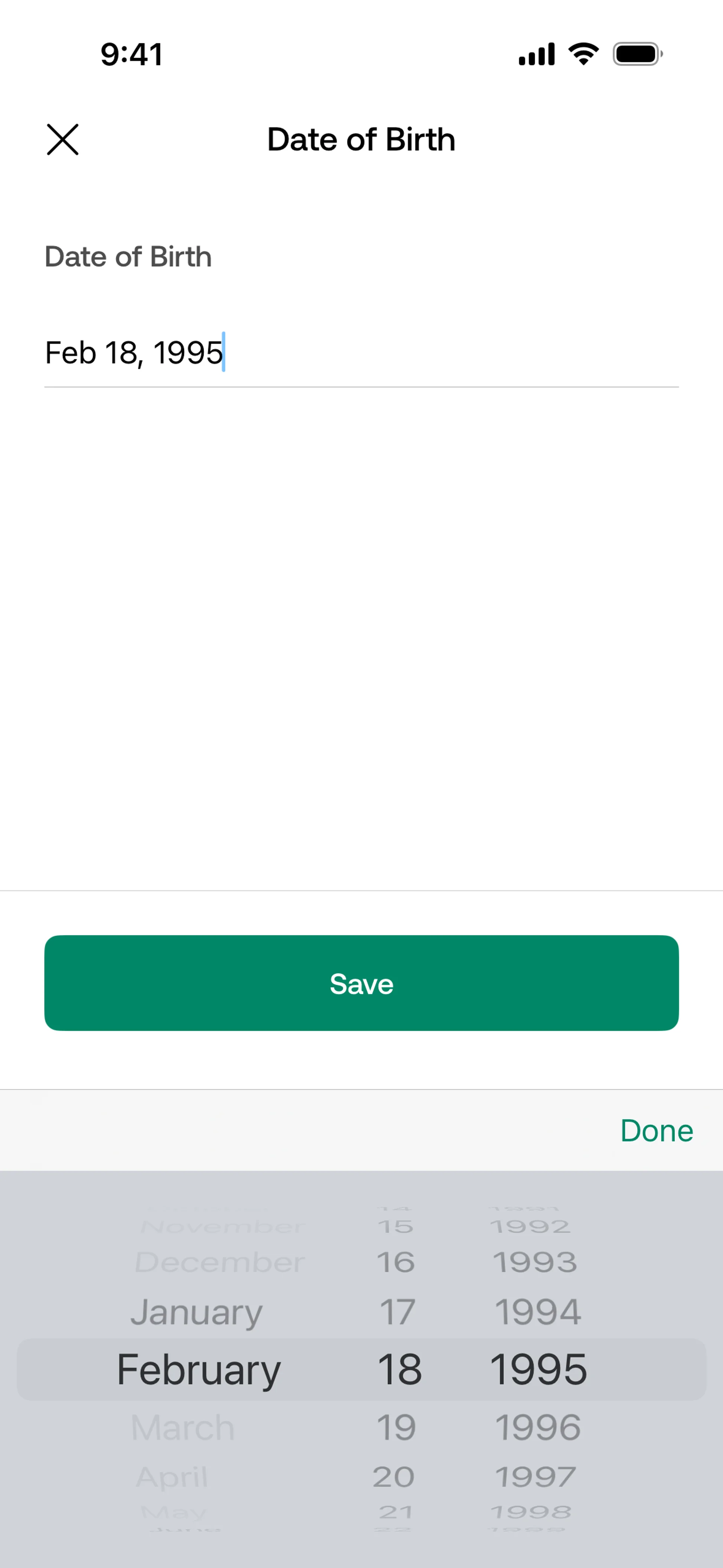Dismiss the date picker with Done

click(657, 1130)
